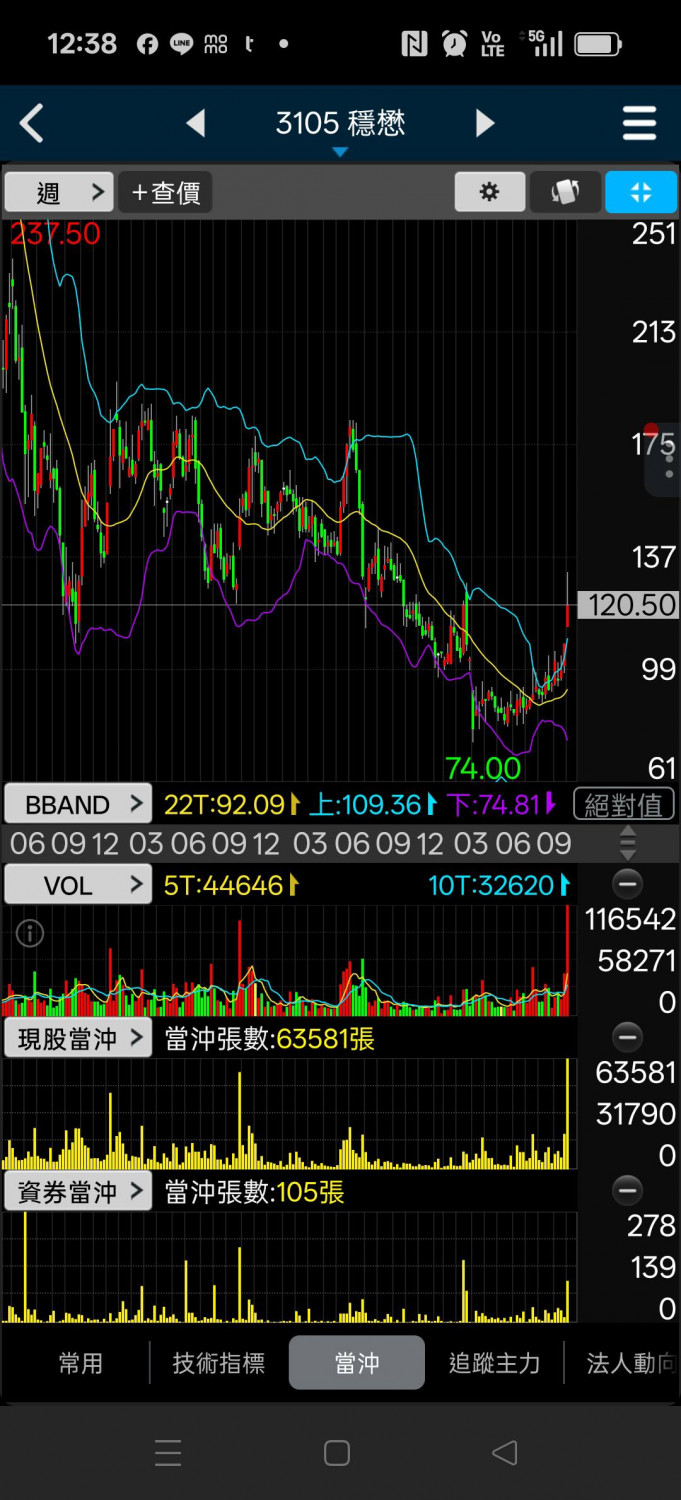Change the VOL indicator
The width and height of the screenshot is (681, 1500).
(x=78, y=885)
